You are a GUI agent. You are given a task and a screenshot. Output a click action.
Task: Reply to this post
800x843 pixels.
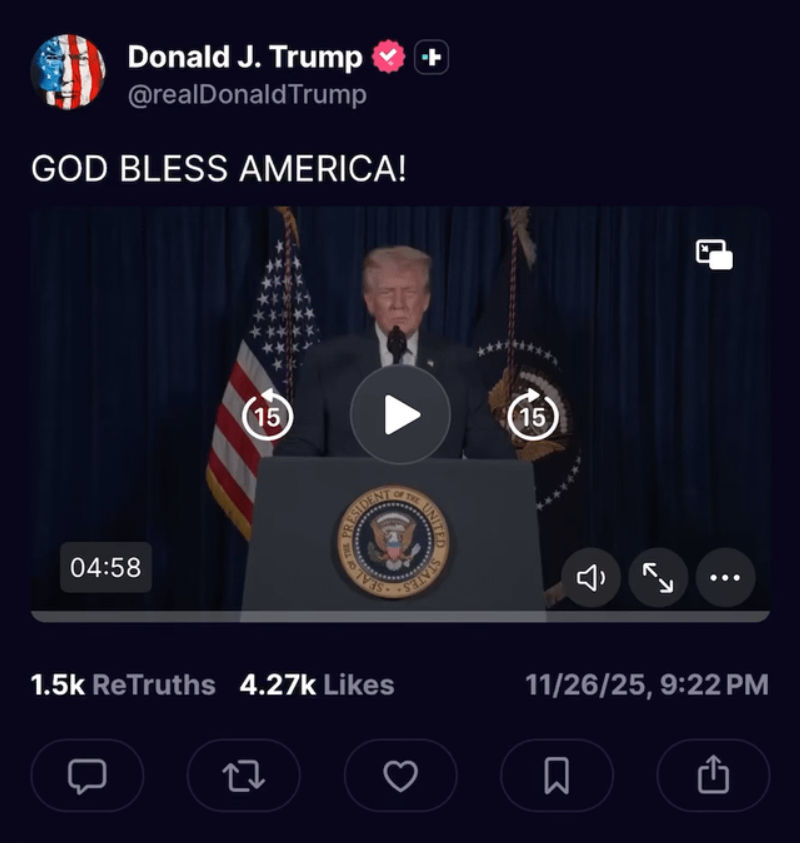coord(87,775)
